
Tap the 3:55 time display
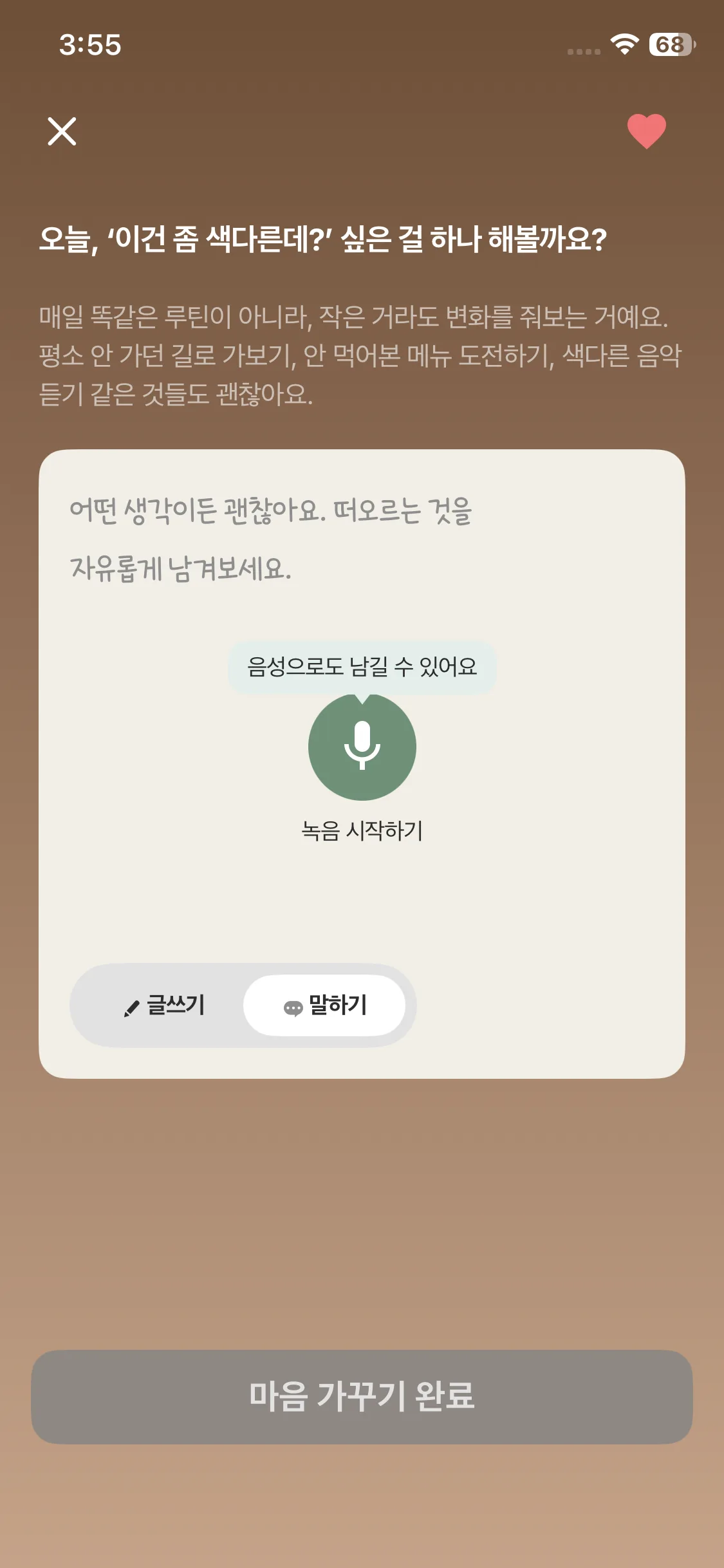click(x=90, y=44)
